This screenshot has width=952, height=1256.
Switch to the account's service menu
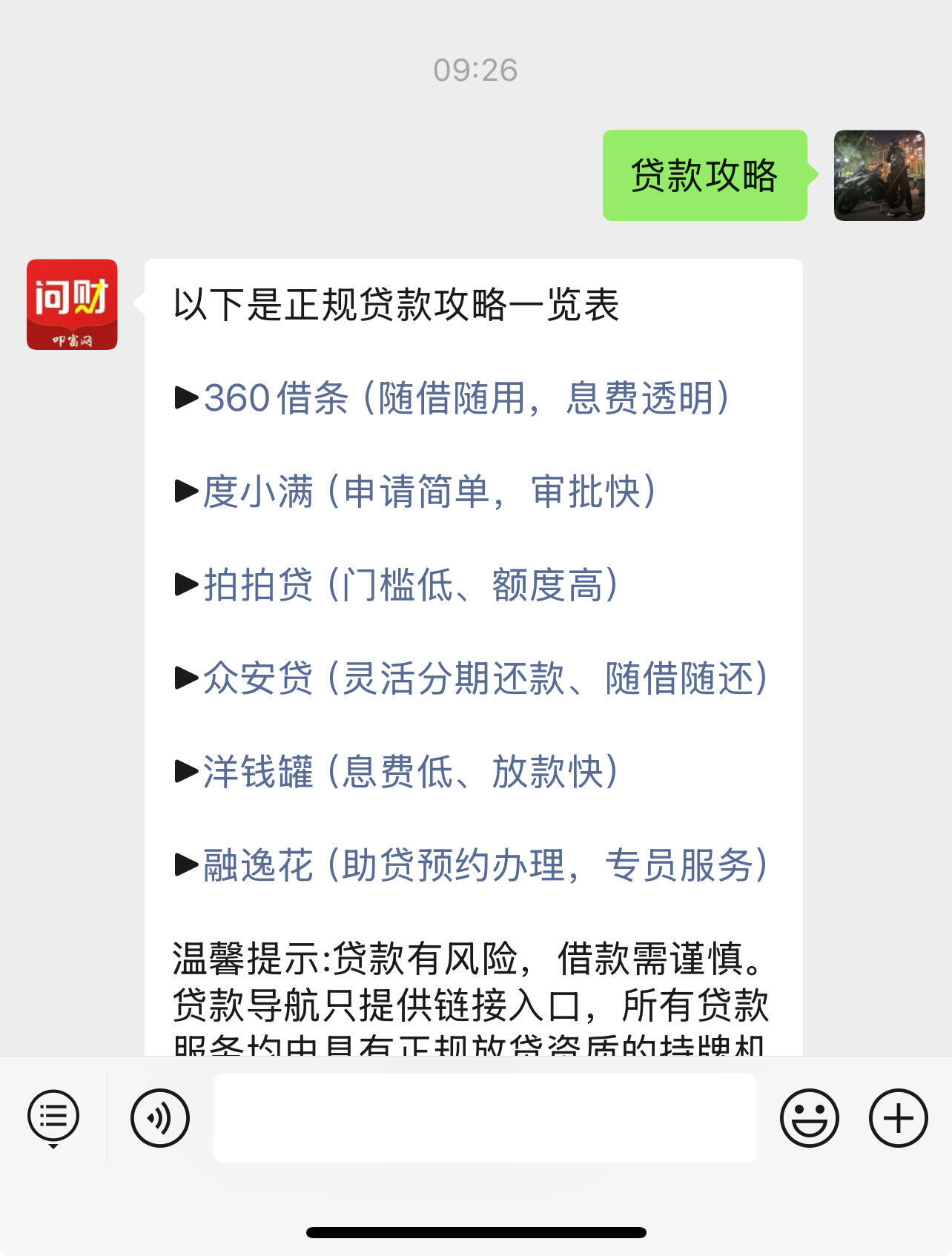click(x=53, y=1117)
